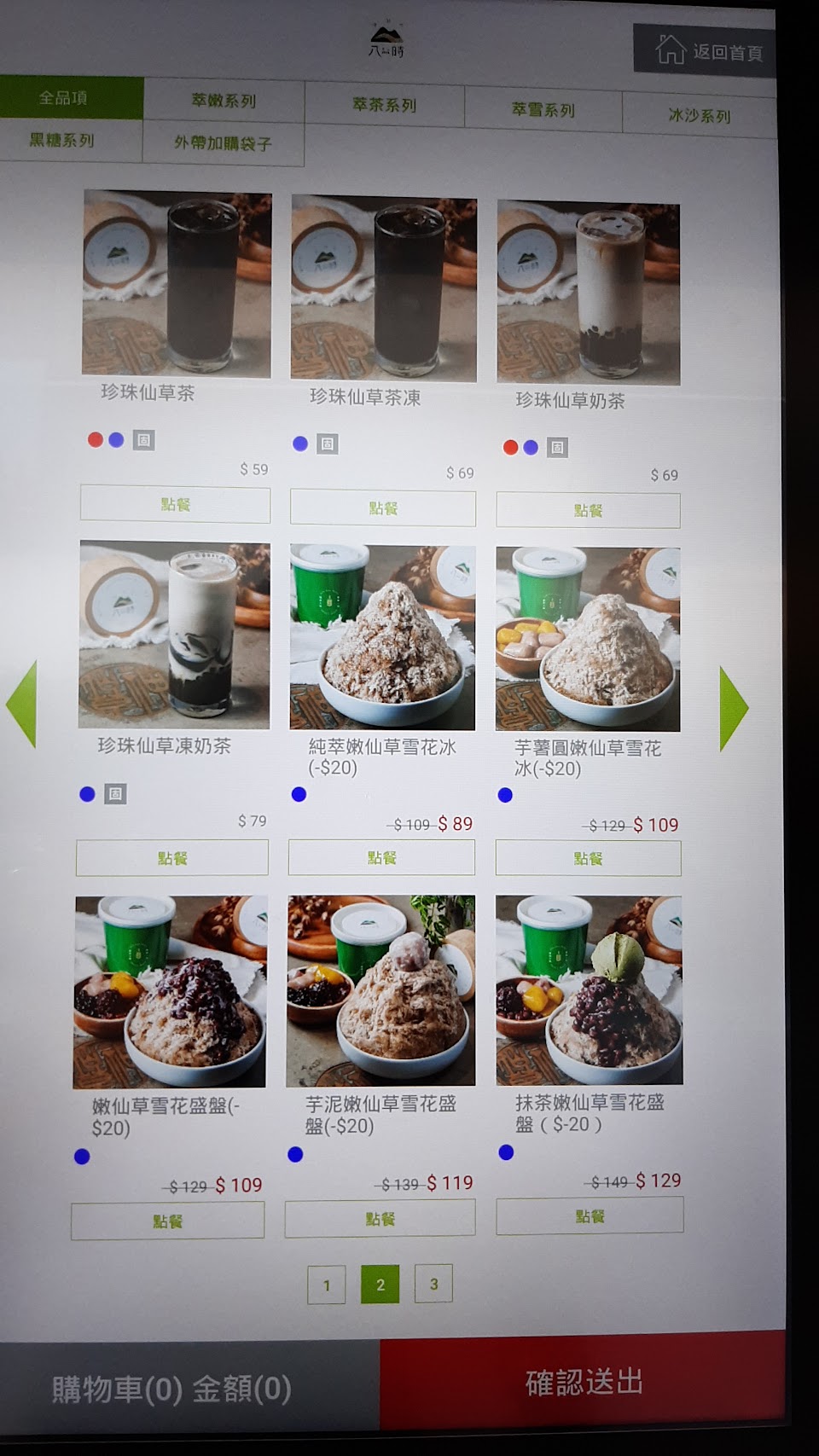
Task: Select the 全品項 tab
Action: tap(63, 97)
